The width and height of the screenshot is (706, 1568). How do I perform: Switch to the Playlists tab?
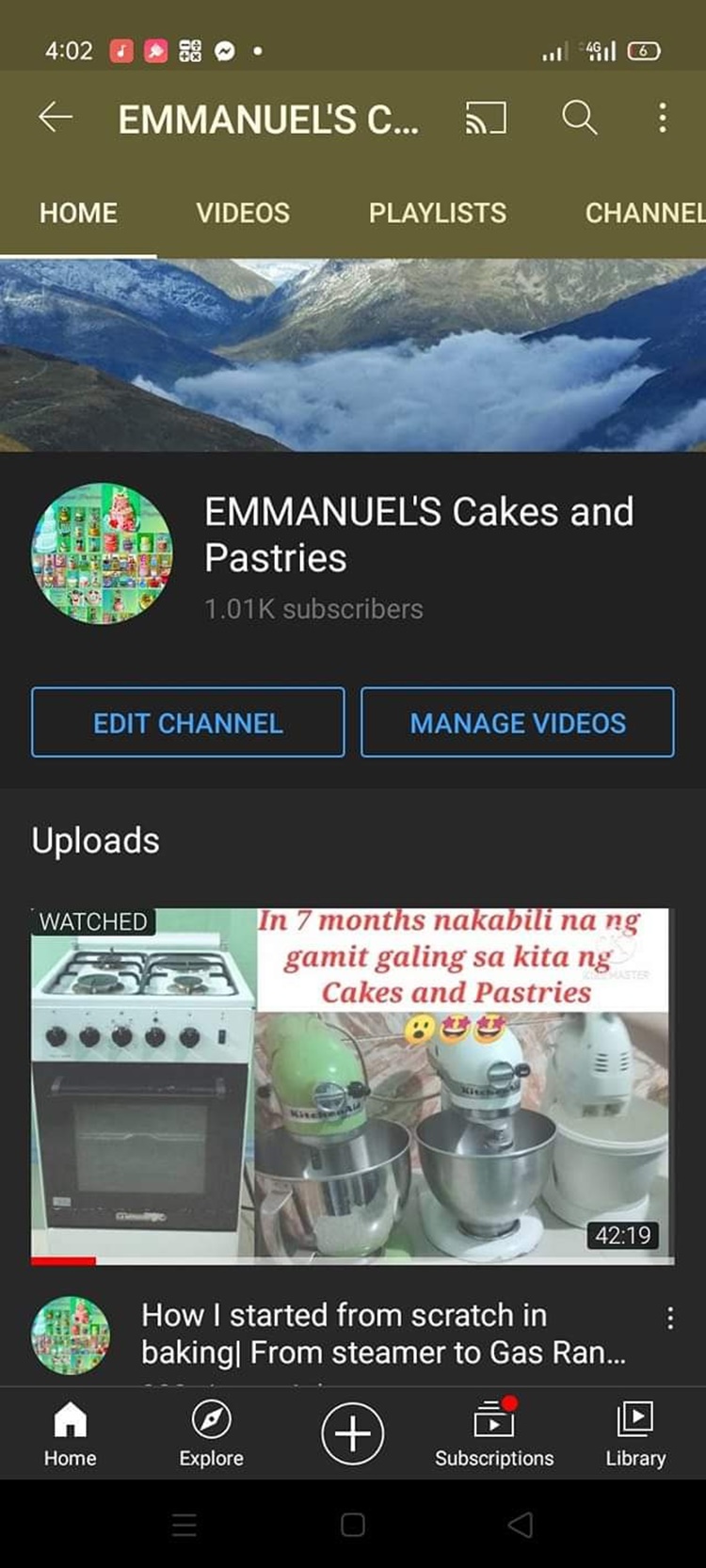(437, 213)
